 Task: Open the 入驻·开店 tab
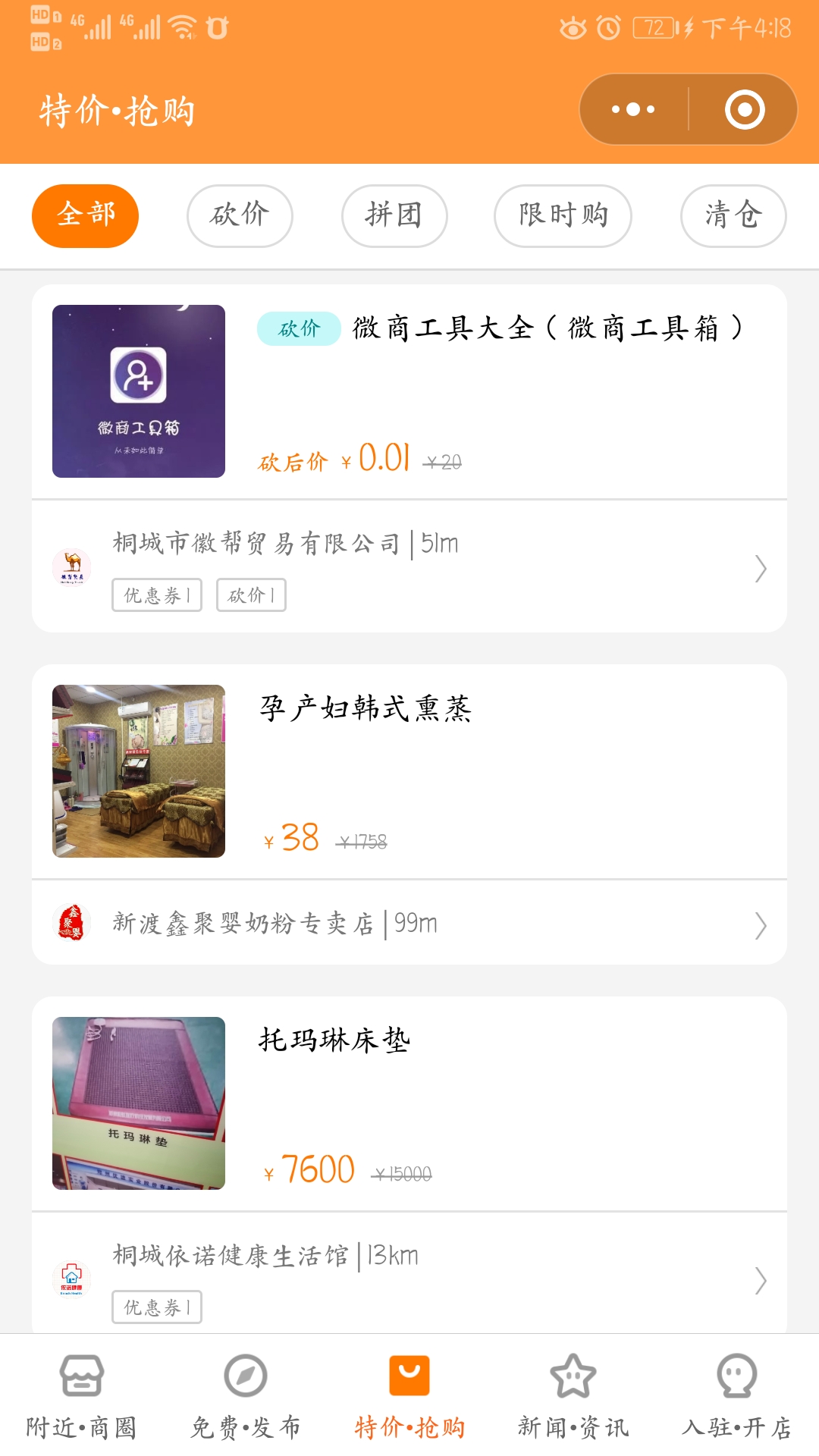click(737, 1395)
